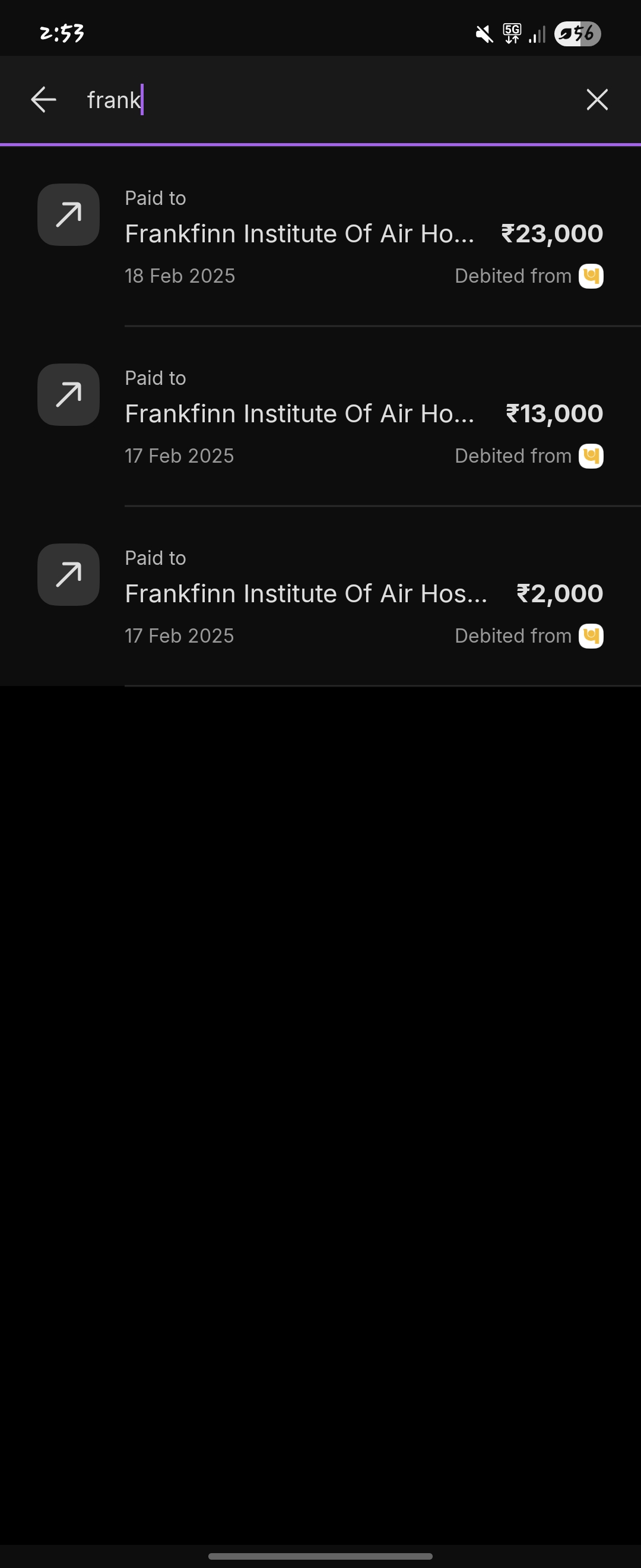Image resolution: width=641 pixels, height=1568 pixels.
Task: Go back using the top arrow
Action: point(44,100)
